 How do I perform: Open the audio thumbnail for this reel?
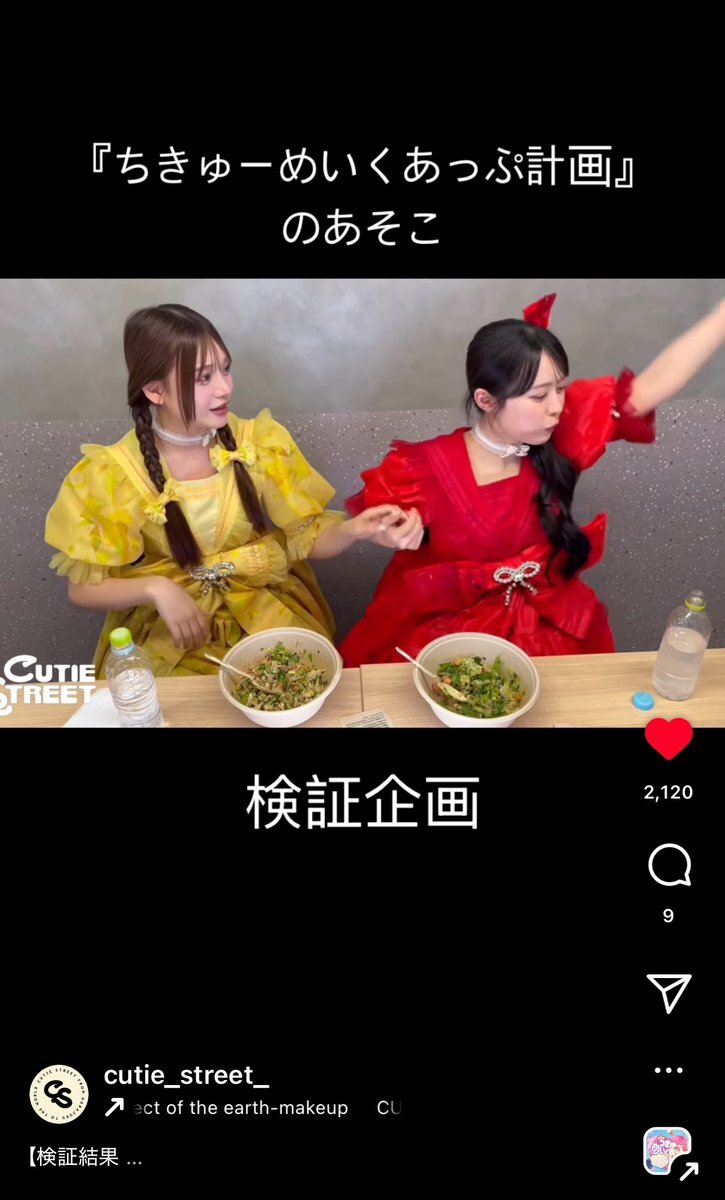point(667,1151)
